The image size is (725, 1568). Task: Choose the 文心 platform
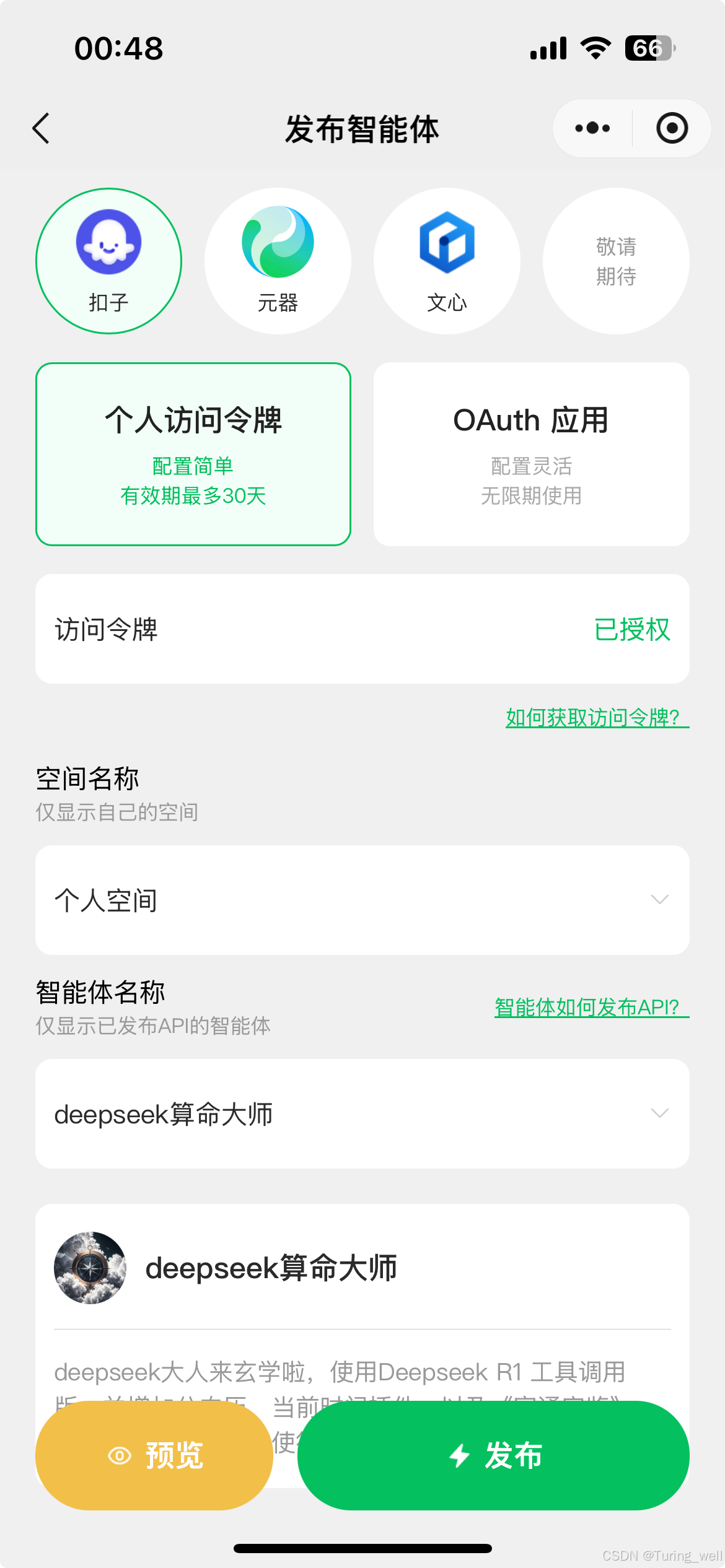(x=447, y=261)
